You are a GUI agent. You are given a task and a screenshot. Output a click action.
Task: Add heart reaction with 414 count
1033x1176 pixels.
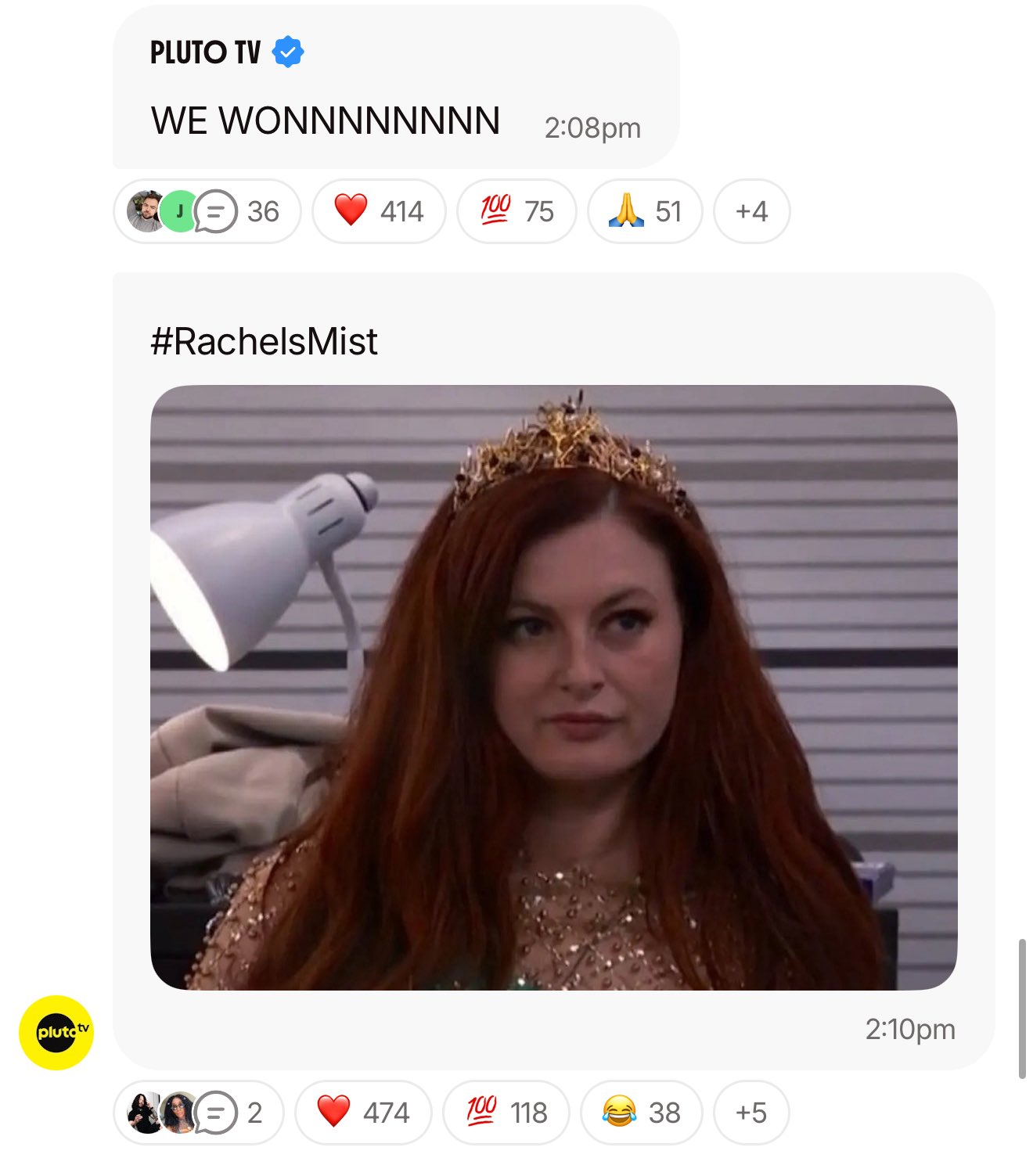pyautogui.click(x=379, y=211)
